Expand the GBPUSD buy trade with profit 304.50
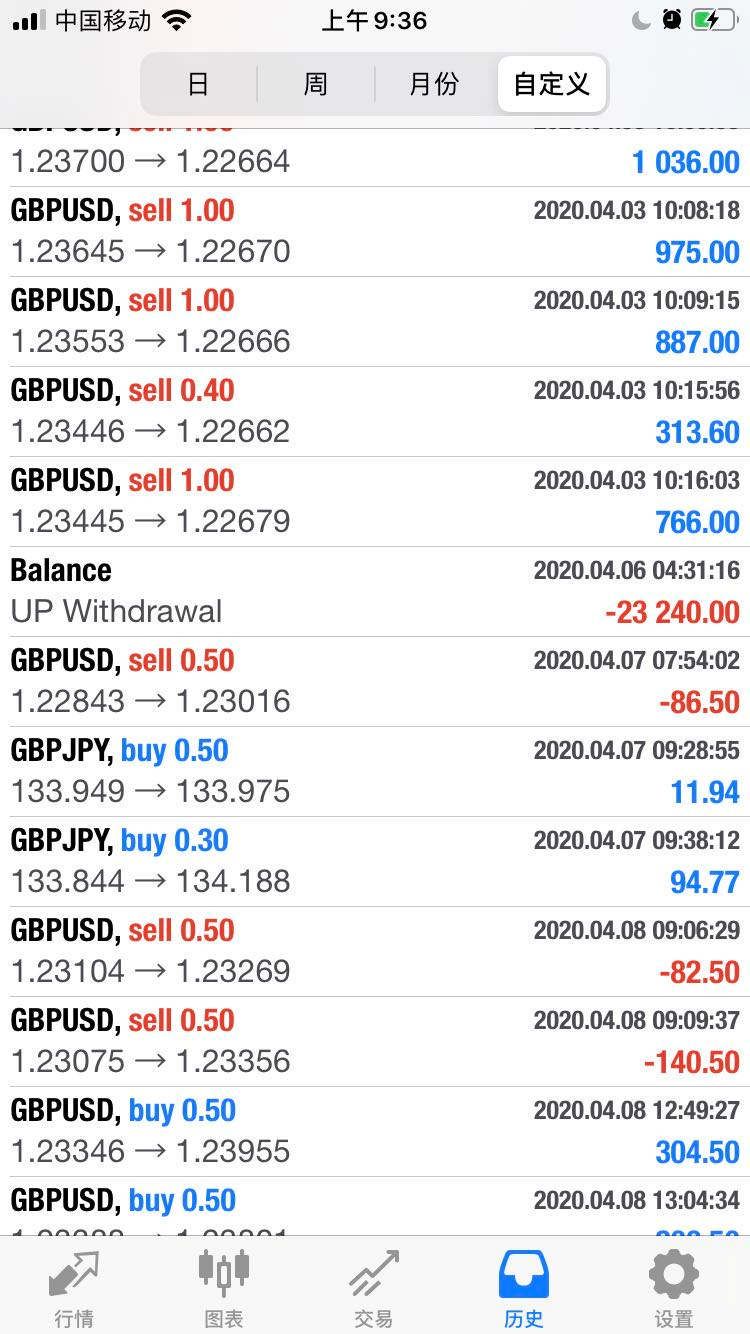Image resolution: width=750 pixels, height=1334 pixels. point(375,1132)
